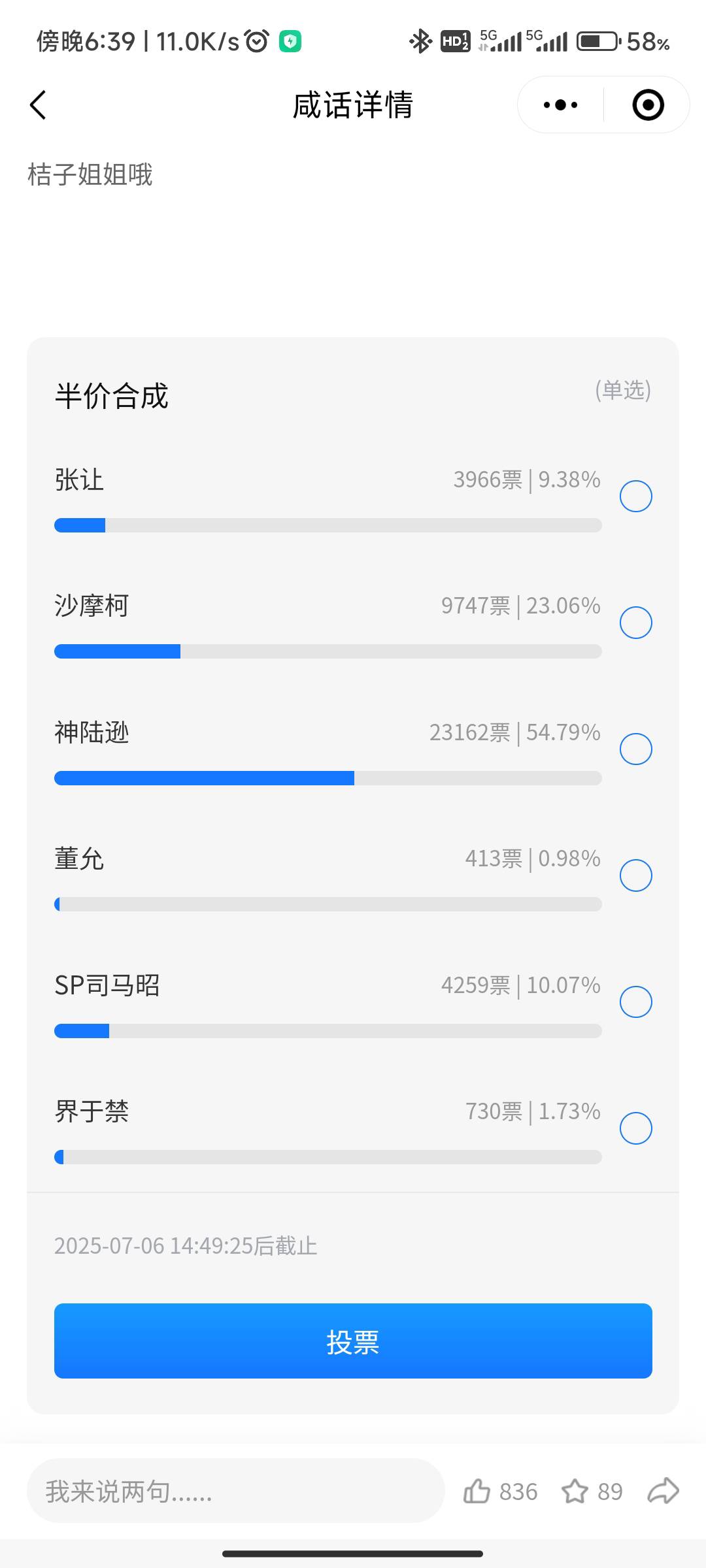Select 神陆逊 radio button

point(635,749)
